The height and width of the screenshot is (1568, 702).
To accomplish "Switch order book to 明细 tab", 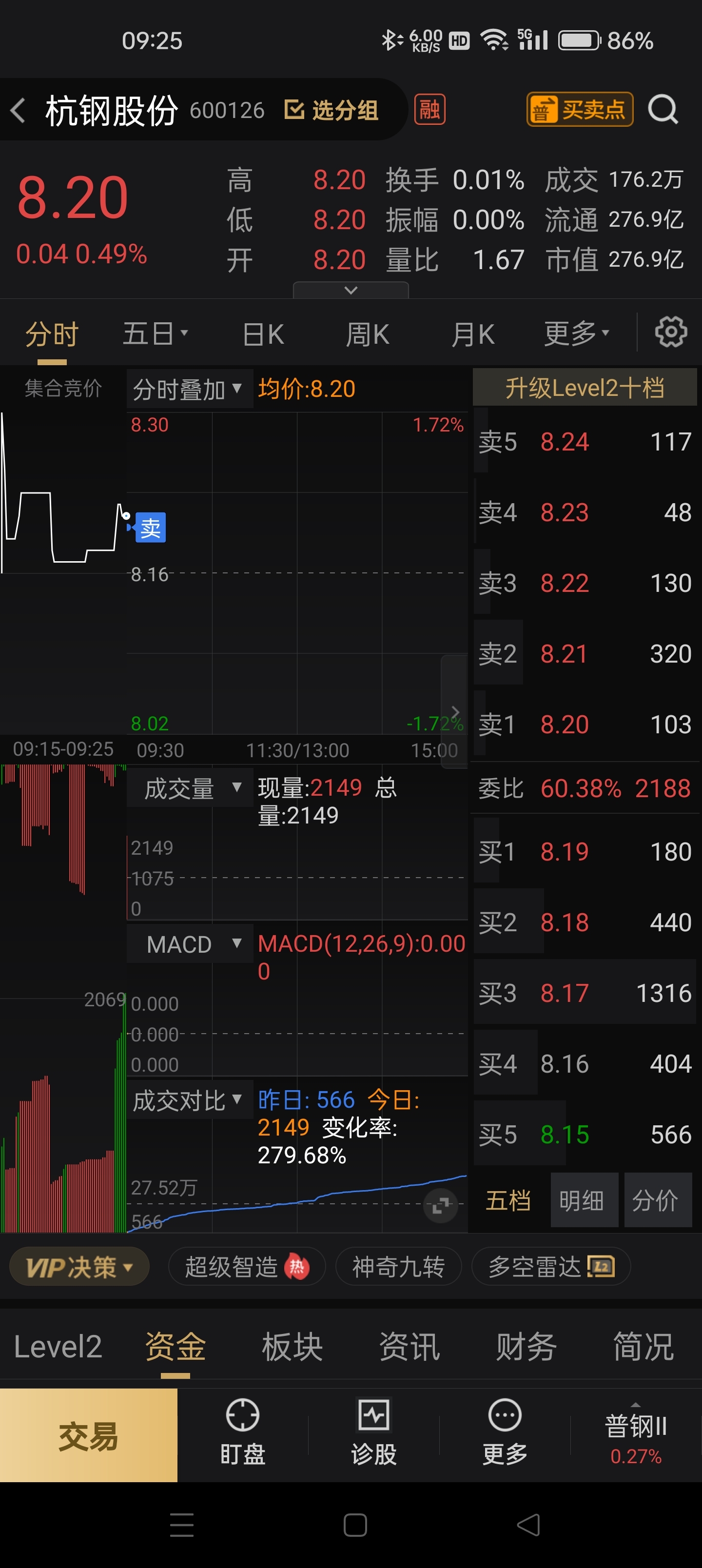I will point(583,1200).
